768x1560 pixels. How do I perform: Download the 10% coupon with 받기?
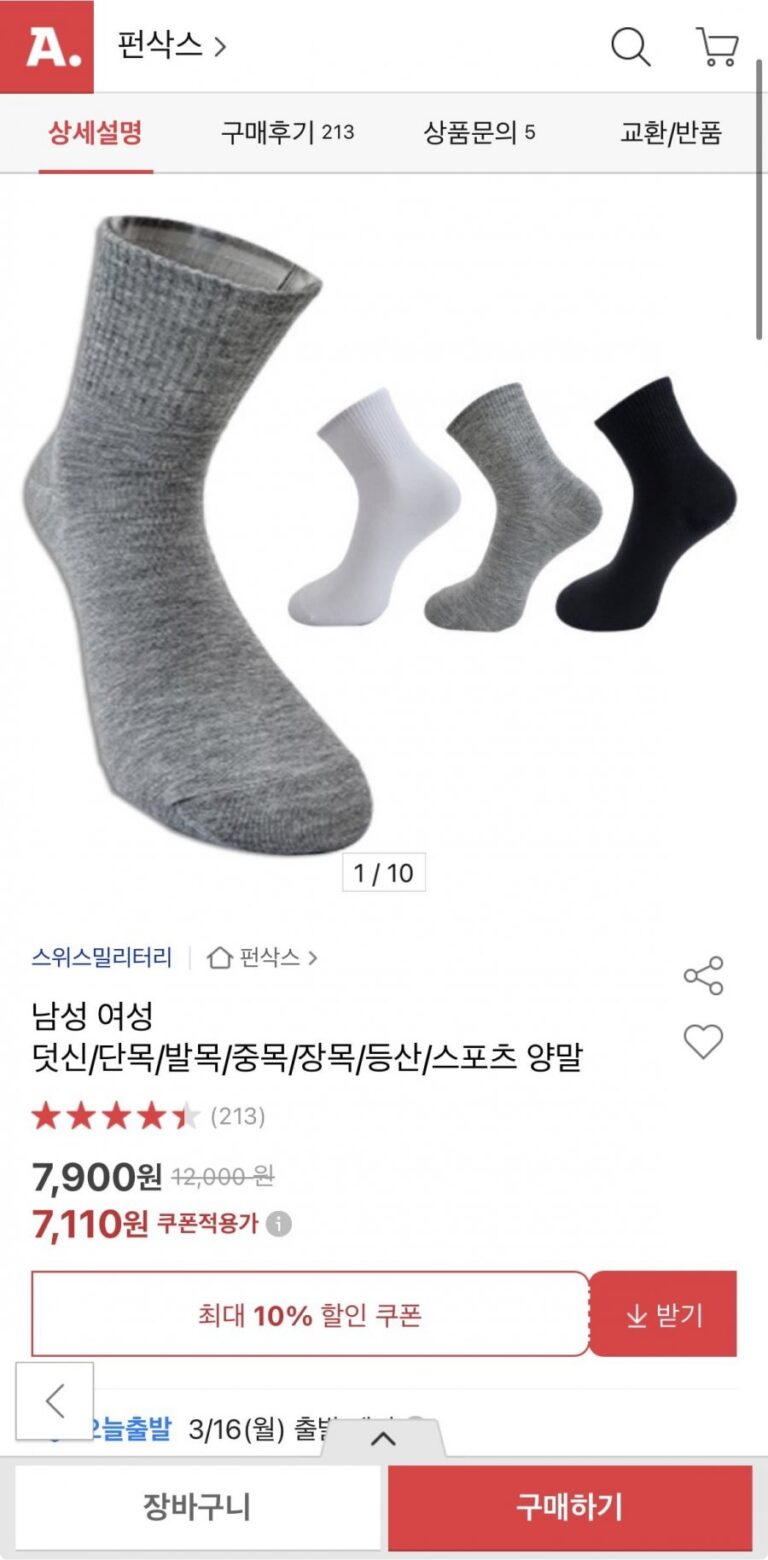(664, 1314)
